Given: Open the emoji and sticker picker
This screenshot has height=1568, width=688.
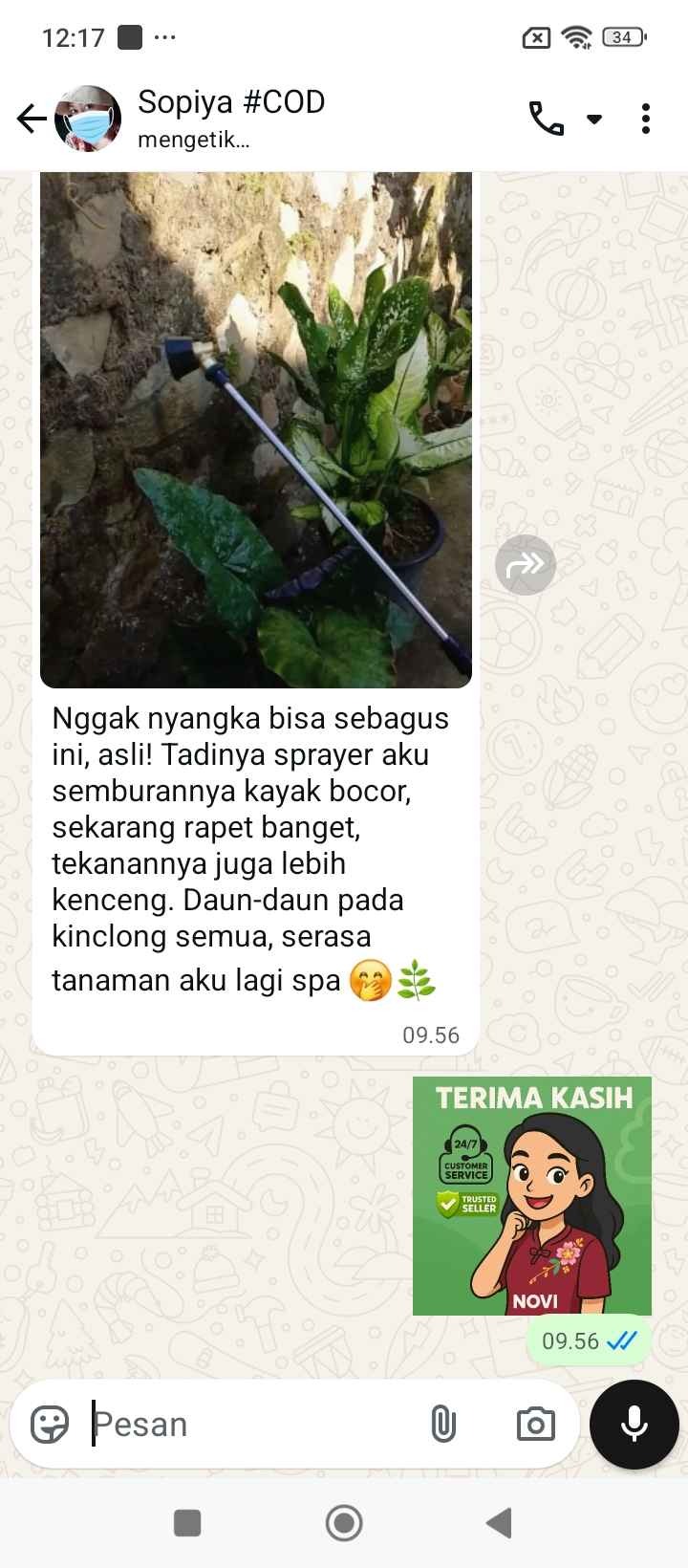Looking at the screenshot, I should pyautogui.click(x=50, y=1425).
